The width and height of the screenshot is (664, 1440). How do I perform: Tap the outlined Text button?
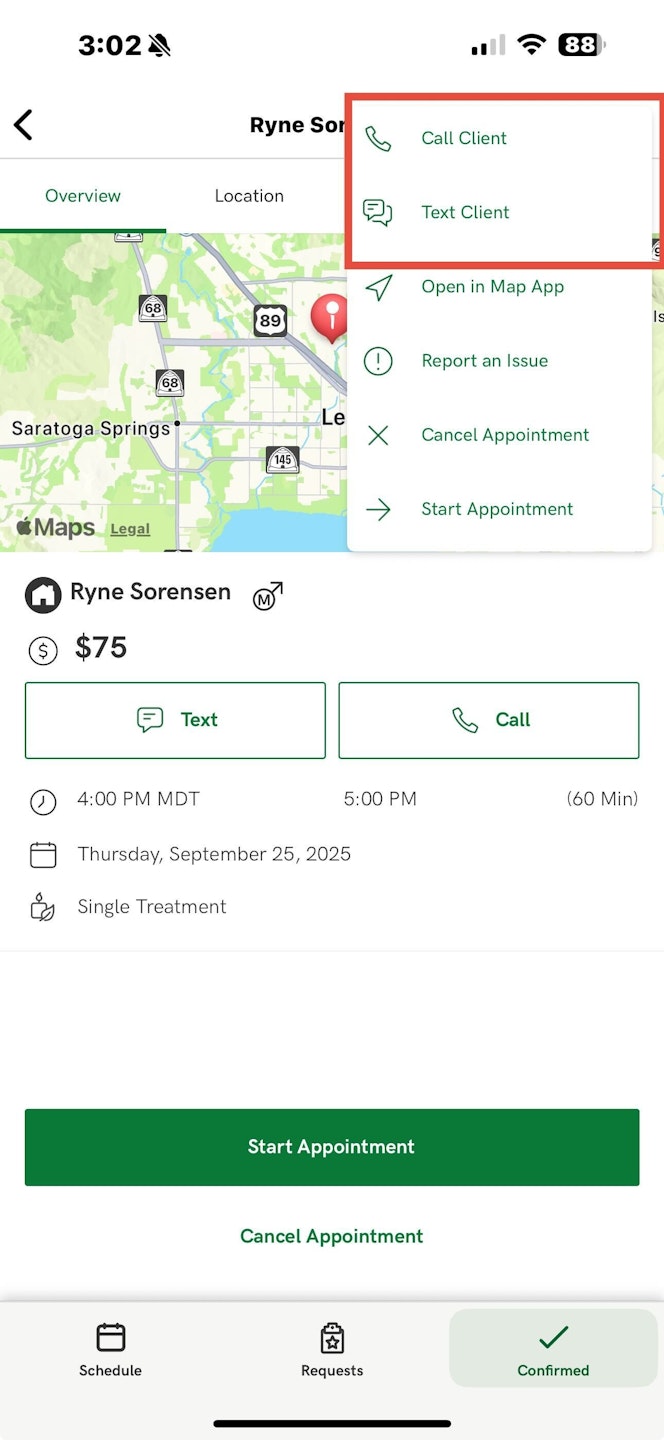coord(175,720)
